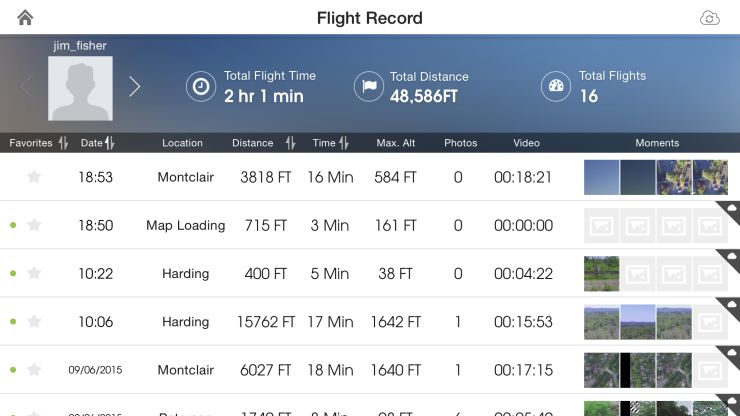Image resolution: width=740 pixels, height=416 pixels.
Task: Tap the right arrow beside profile picture
Action: 135,86
